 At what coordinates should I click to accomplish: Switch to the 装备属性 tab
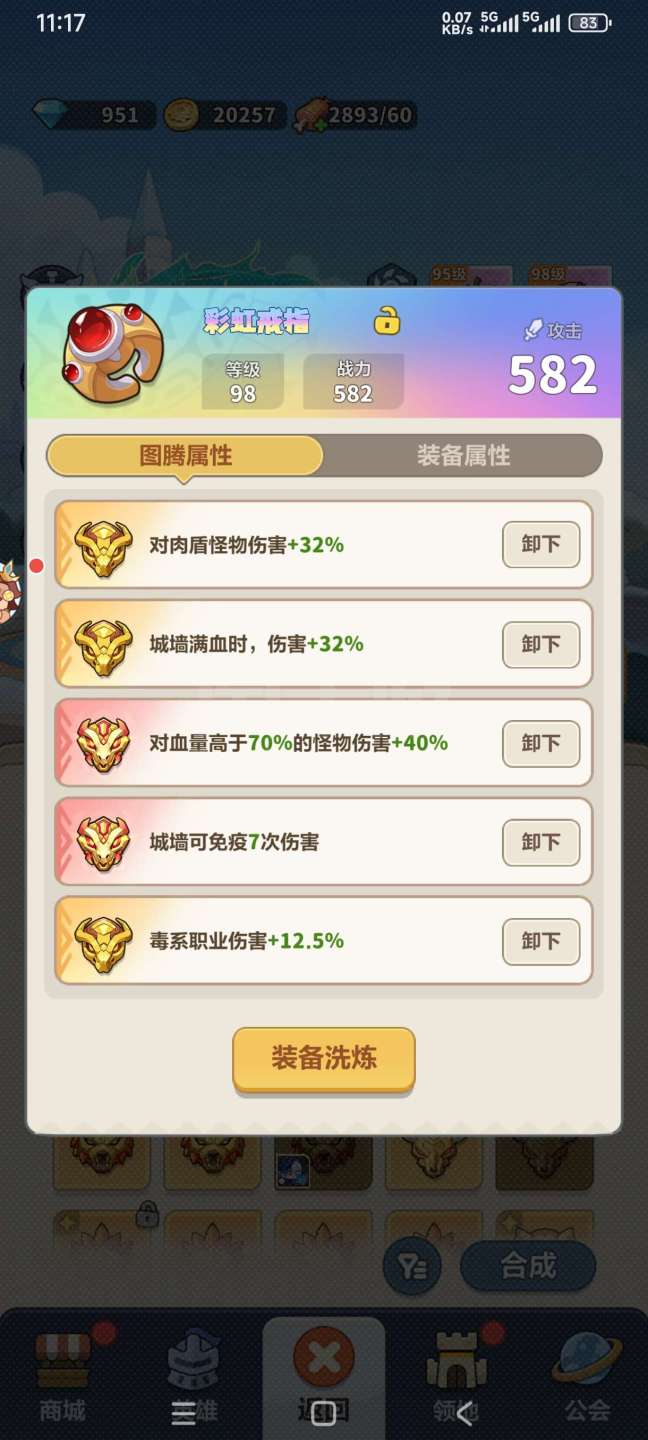pos(463,456)
